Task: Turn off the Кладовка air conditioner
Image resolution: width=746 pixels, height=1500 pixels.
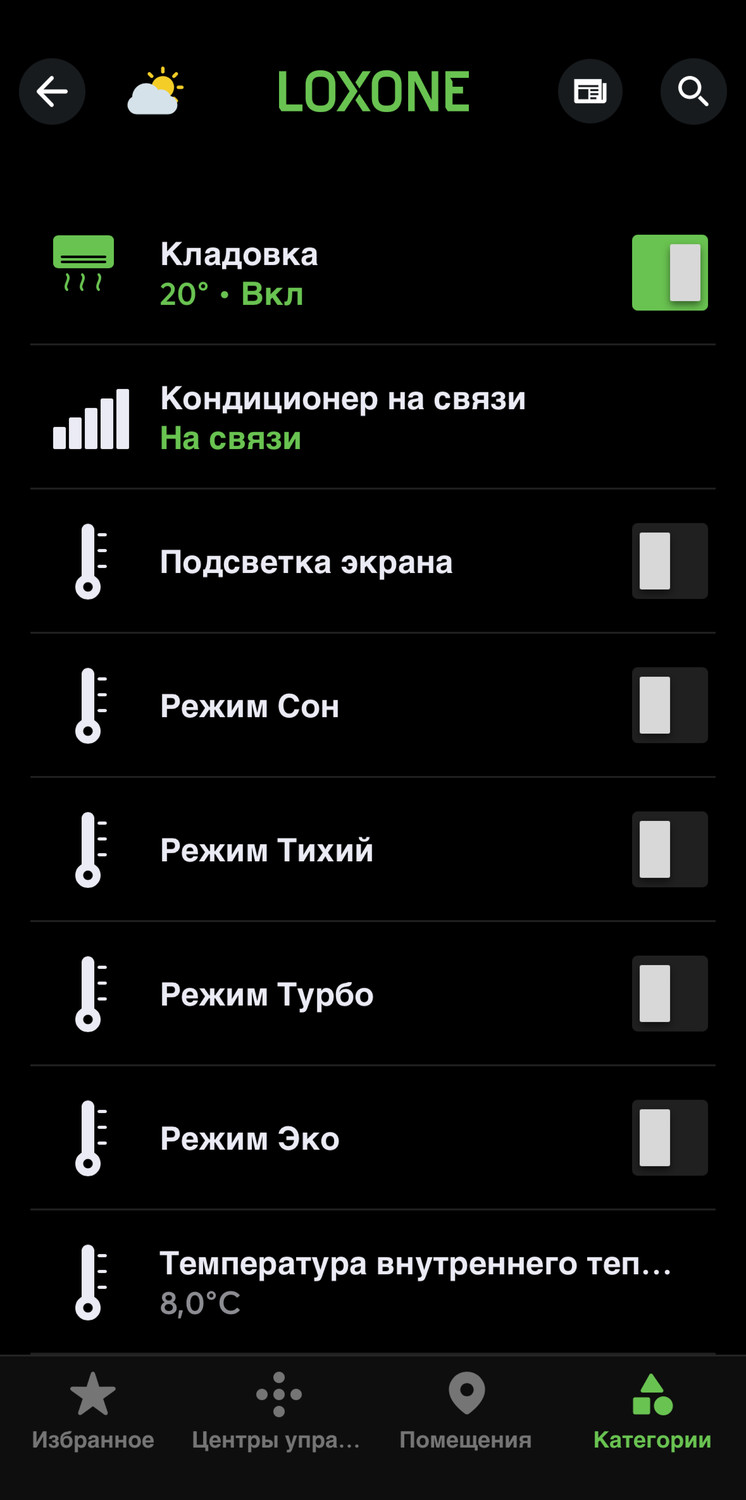Action: 669,273
